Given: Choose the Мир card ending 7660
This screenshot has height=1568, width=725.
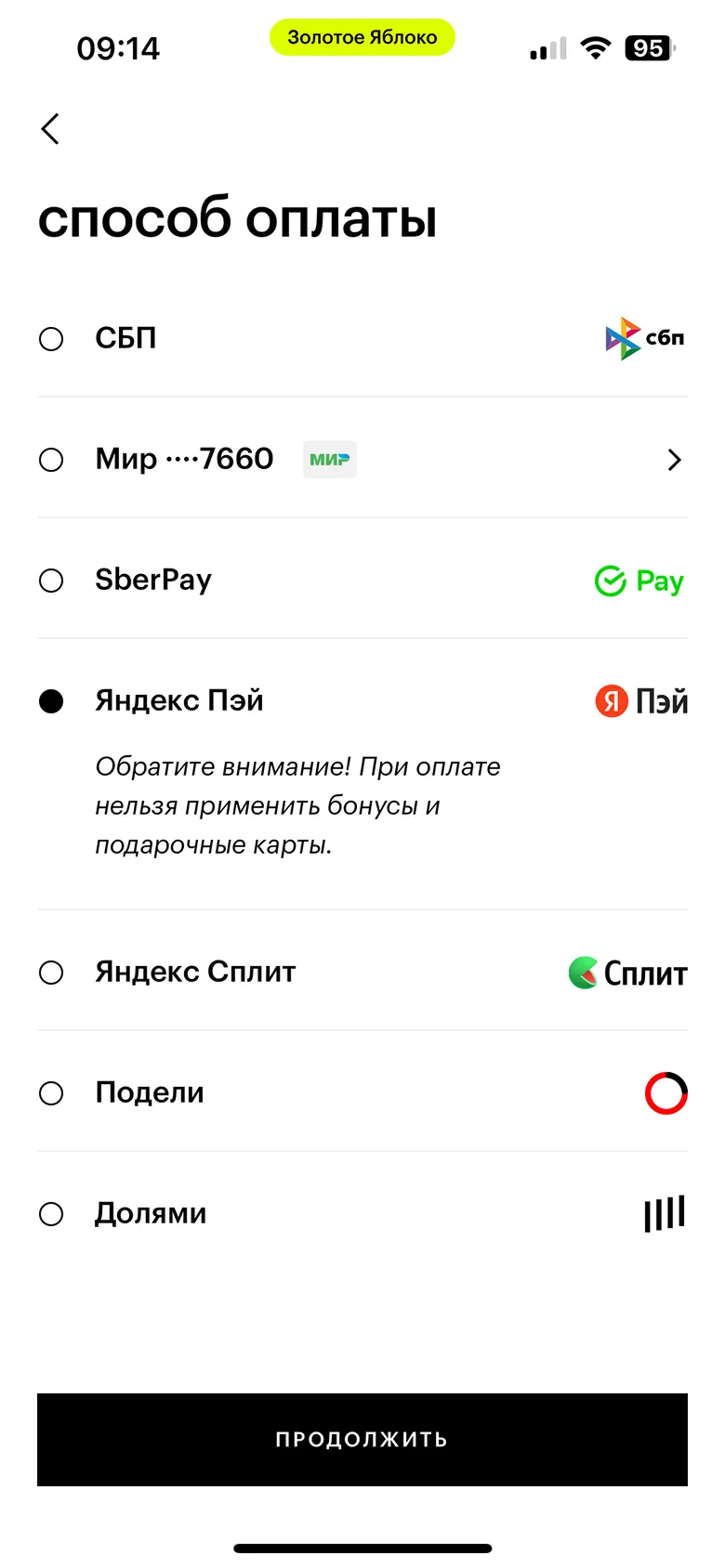Looking at the screenshot, I should [362, 459].
